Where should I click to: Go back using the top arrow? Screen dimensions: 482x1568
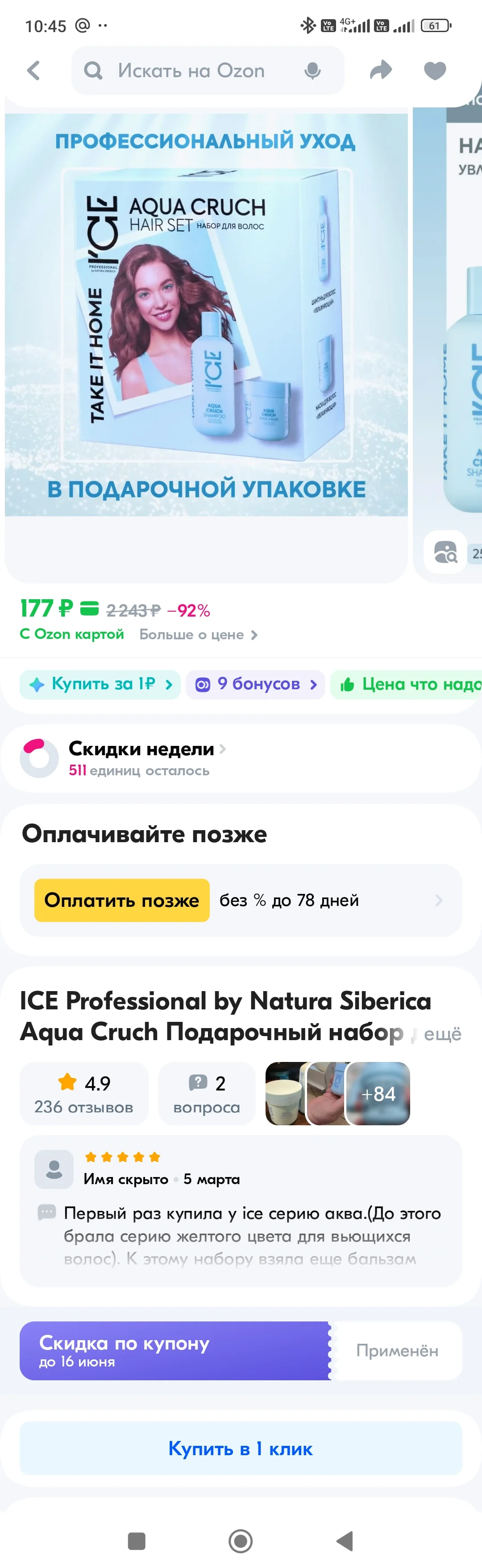(x=33, y=70)
